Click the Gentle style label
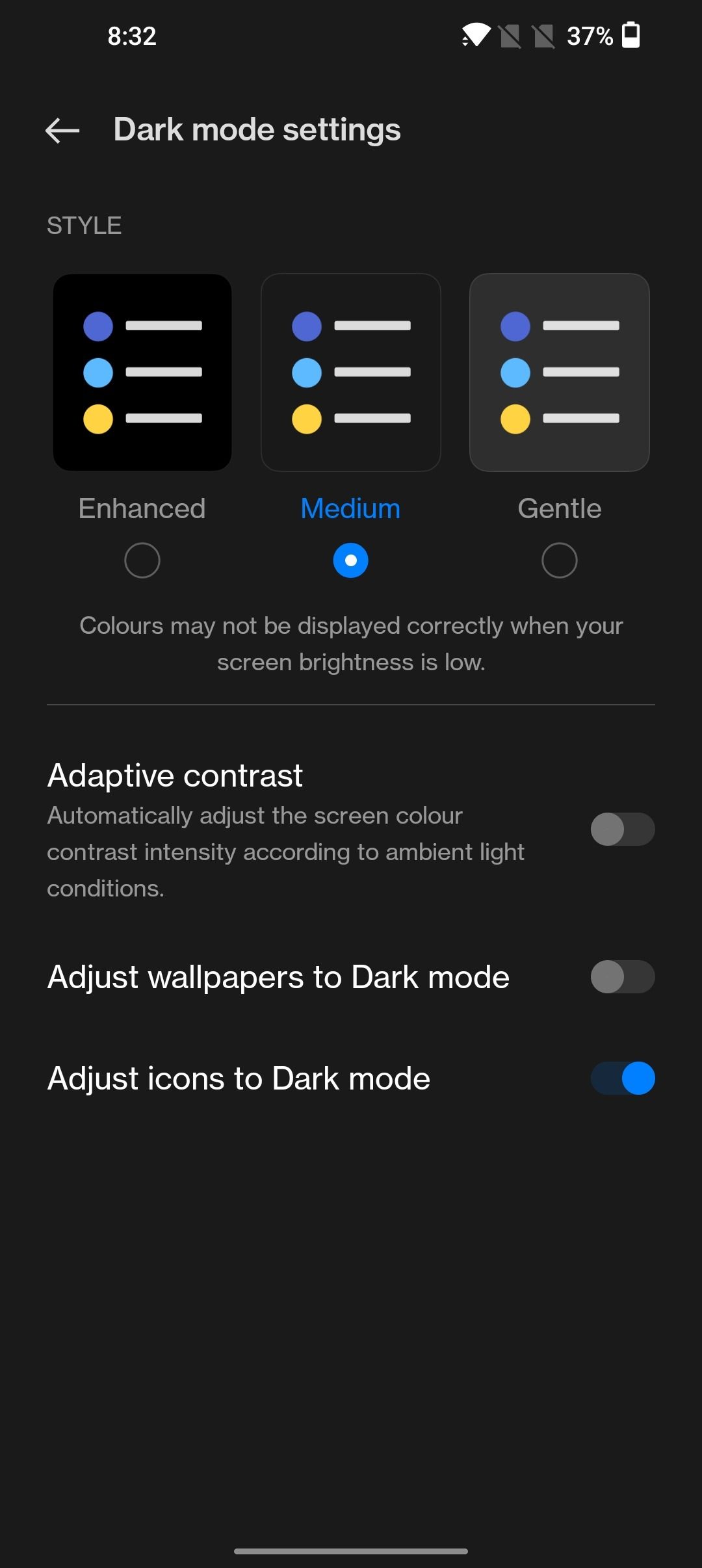 click(x=560, y=508)
